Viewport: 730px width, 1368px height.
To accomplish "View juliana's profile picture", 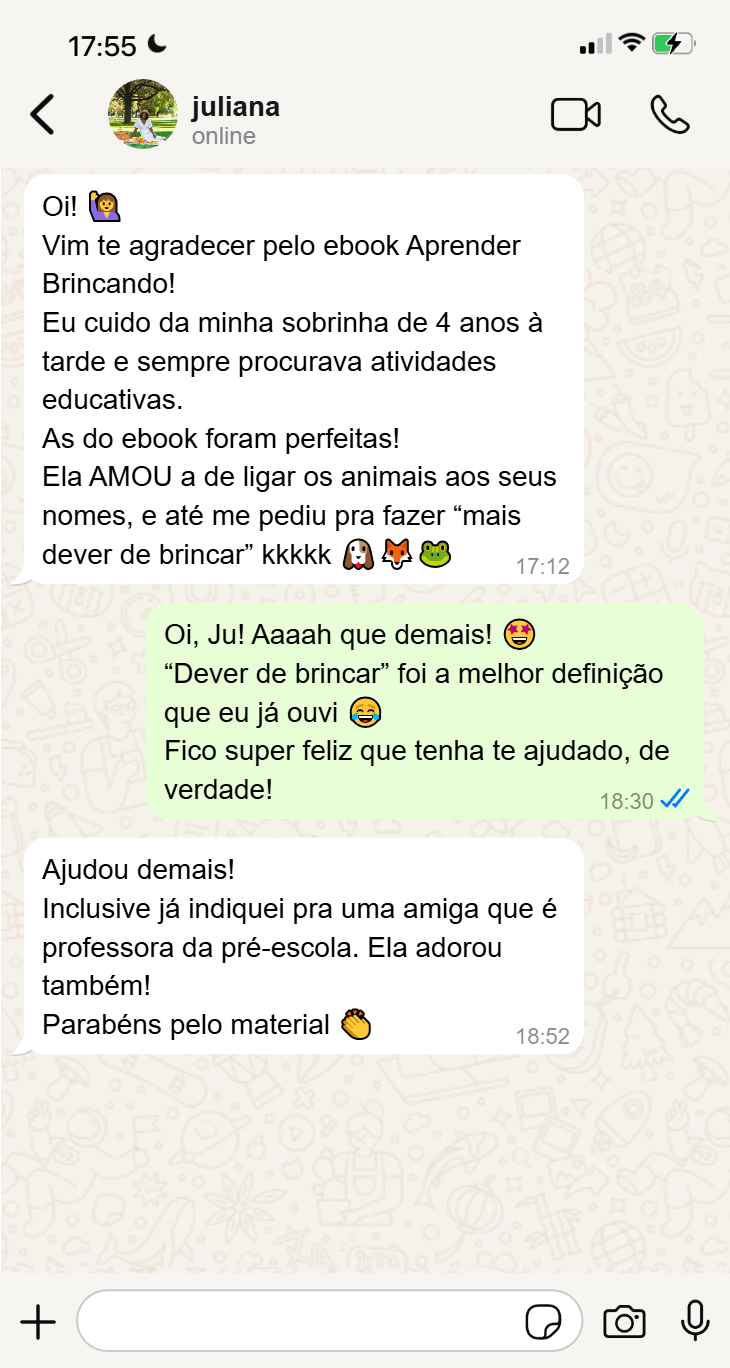I will click(137, 116).
